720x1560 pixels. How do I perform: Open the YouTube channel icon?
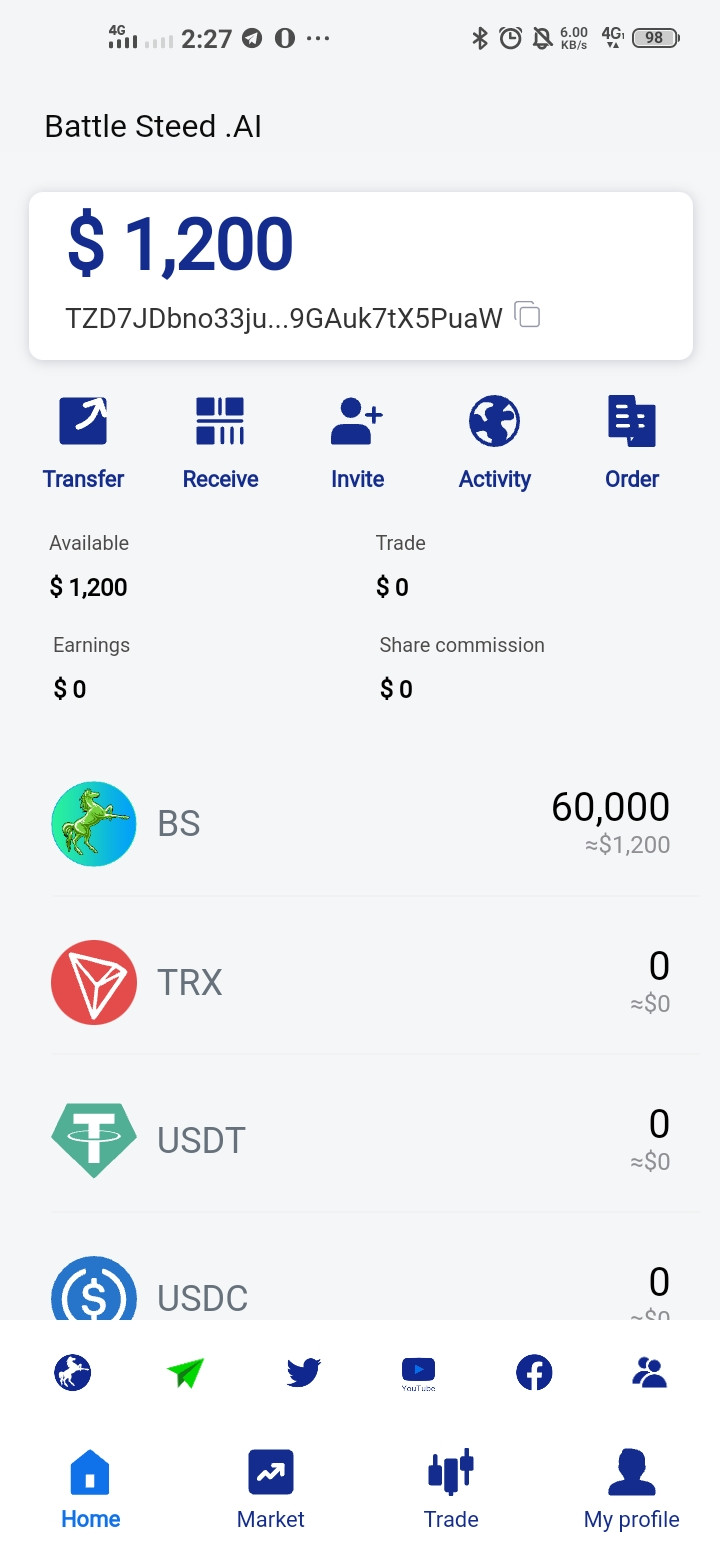pos(418,1373)
